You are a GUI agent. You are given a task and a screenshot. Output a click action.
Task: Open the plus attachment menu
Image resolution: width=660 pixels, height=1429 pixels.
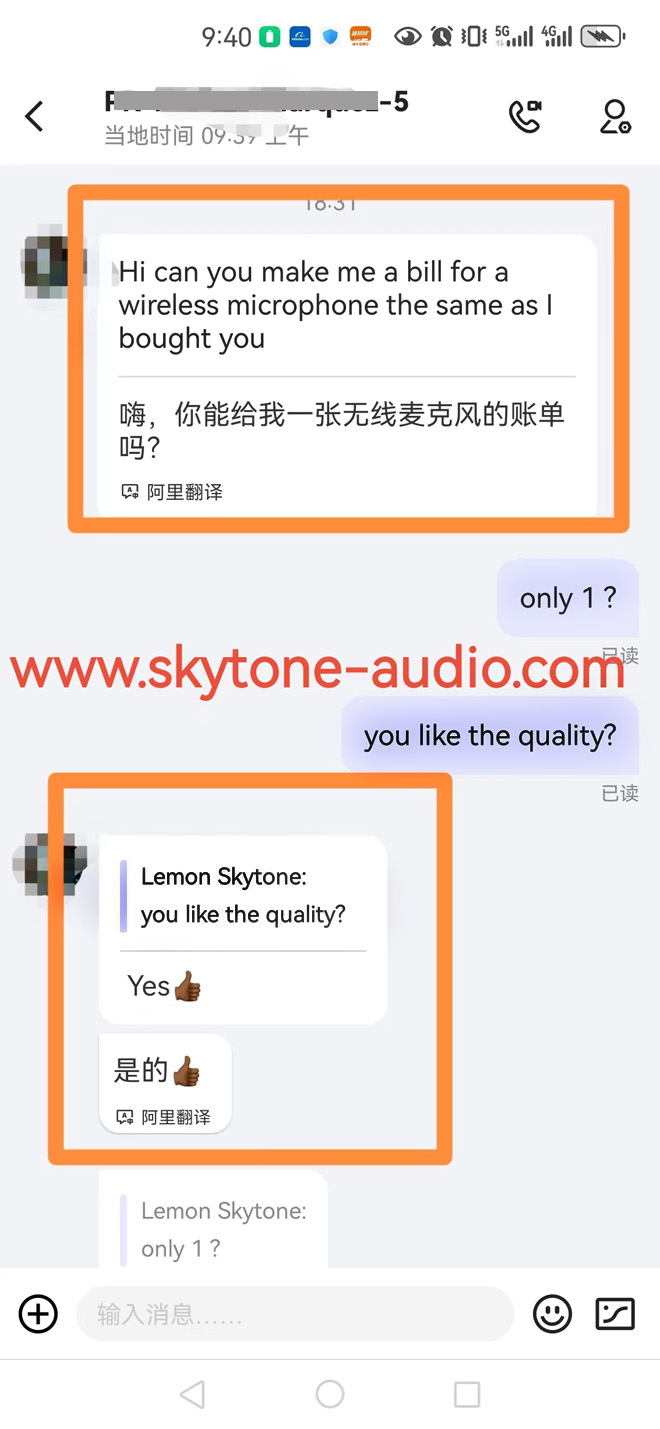tap(38, 1313)
